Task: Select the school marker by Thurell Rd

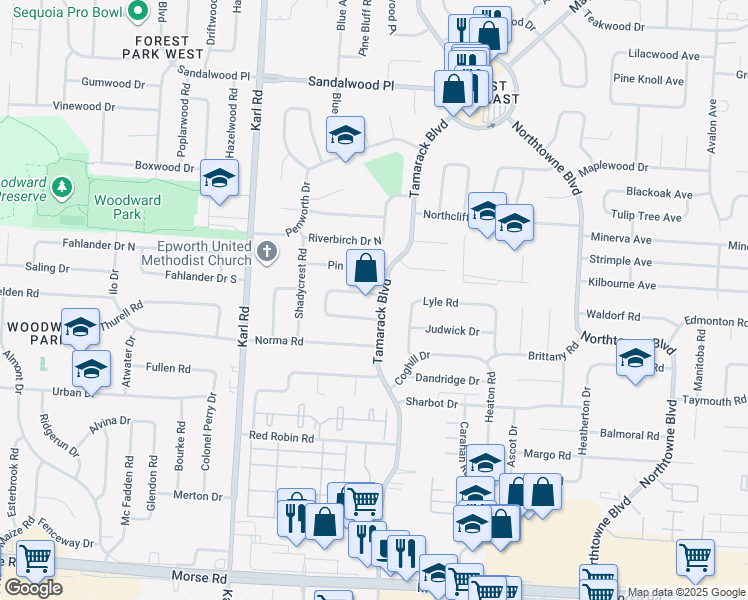Action: click(81, 328)
